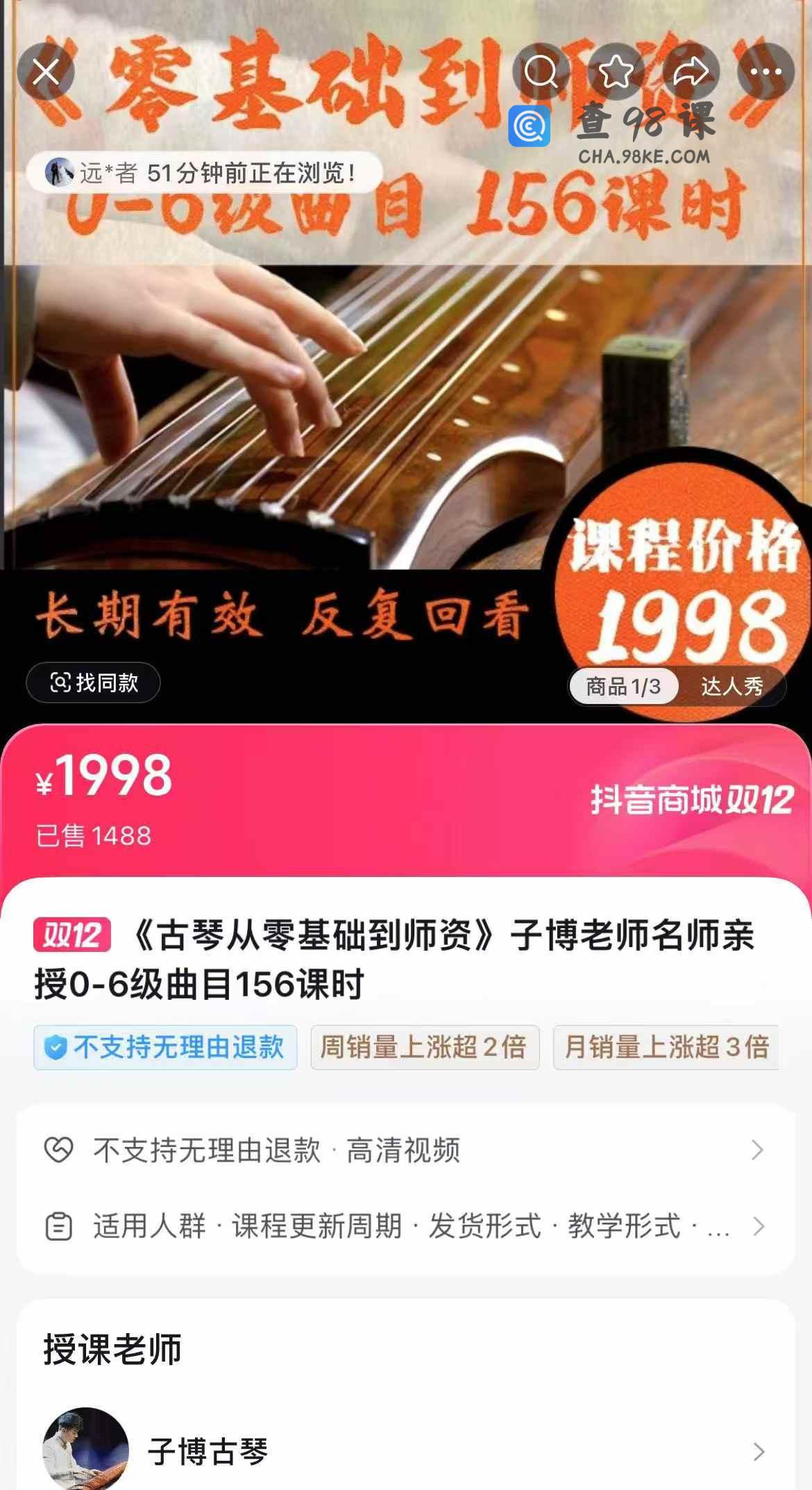Tap 找同款 to find similar items

(94, 683)
